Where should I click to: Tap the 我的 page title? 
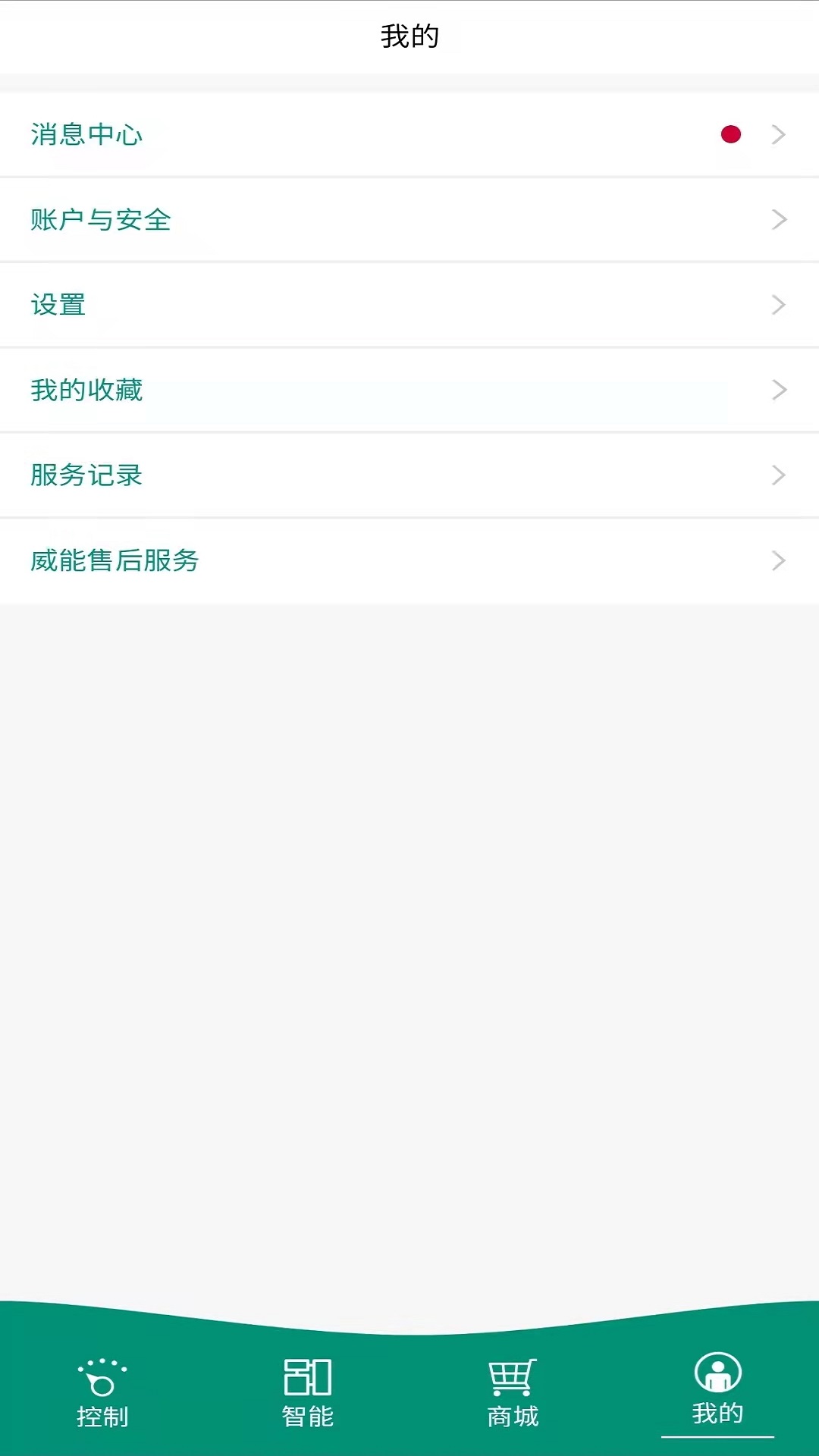[x=409, y=36]
